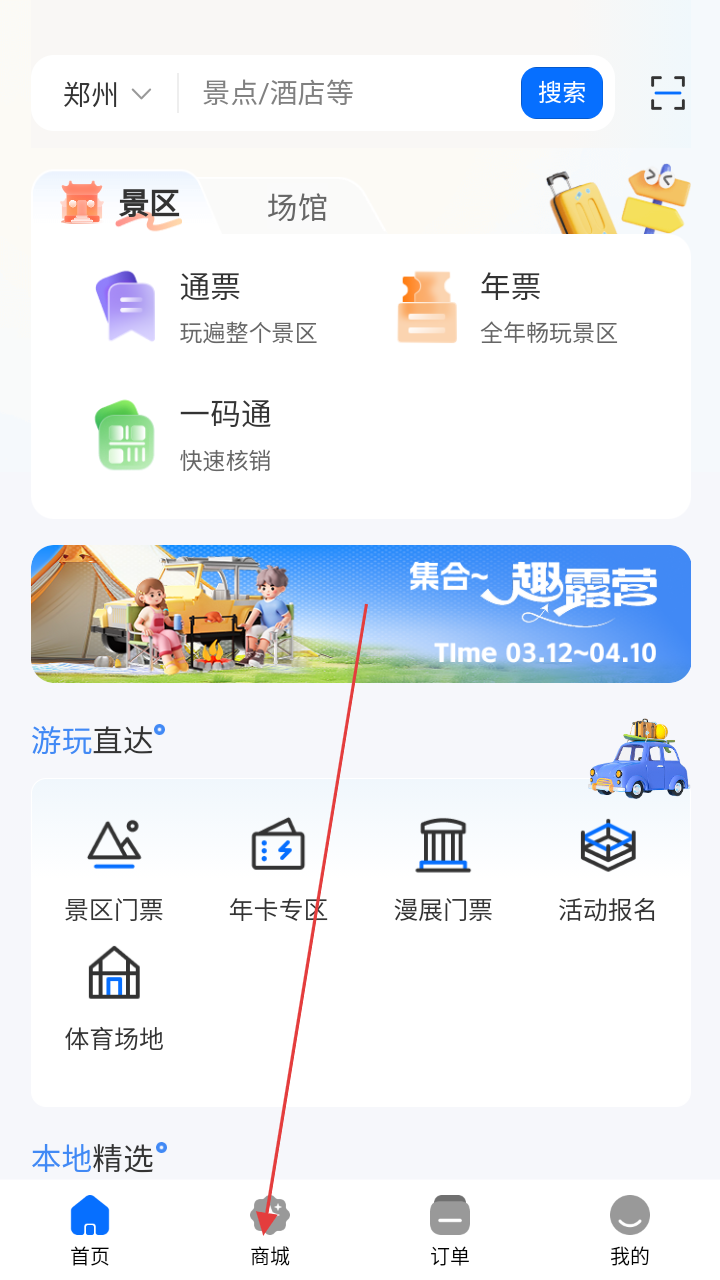This screenshot has width=720, height=1280.
Task: Open 通票 玩遍整个景区
Action: tap(210, 308)
